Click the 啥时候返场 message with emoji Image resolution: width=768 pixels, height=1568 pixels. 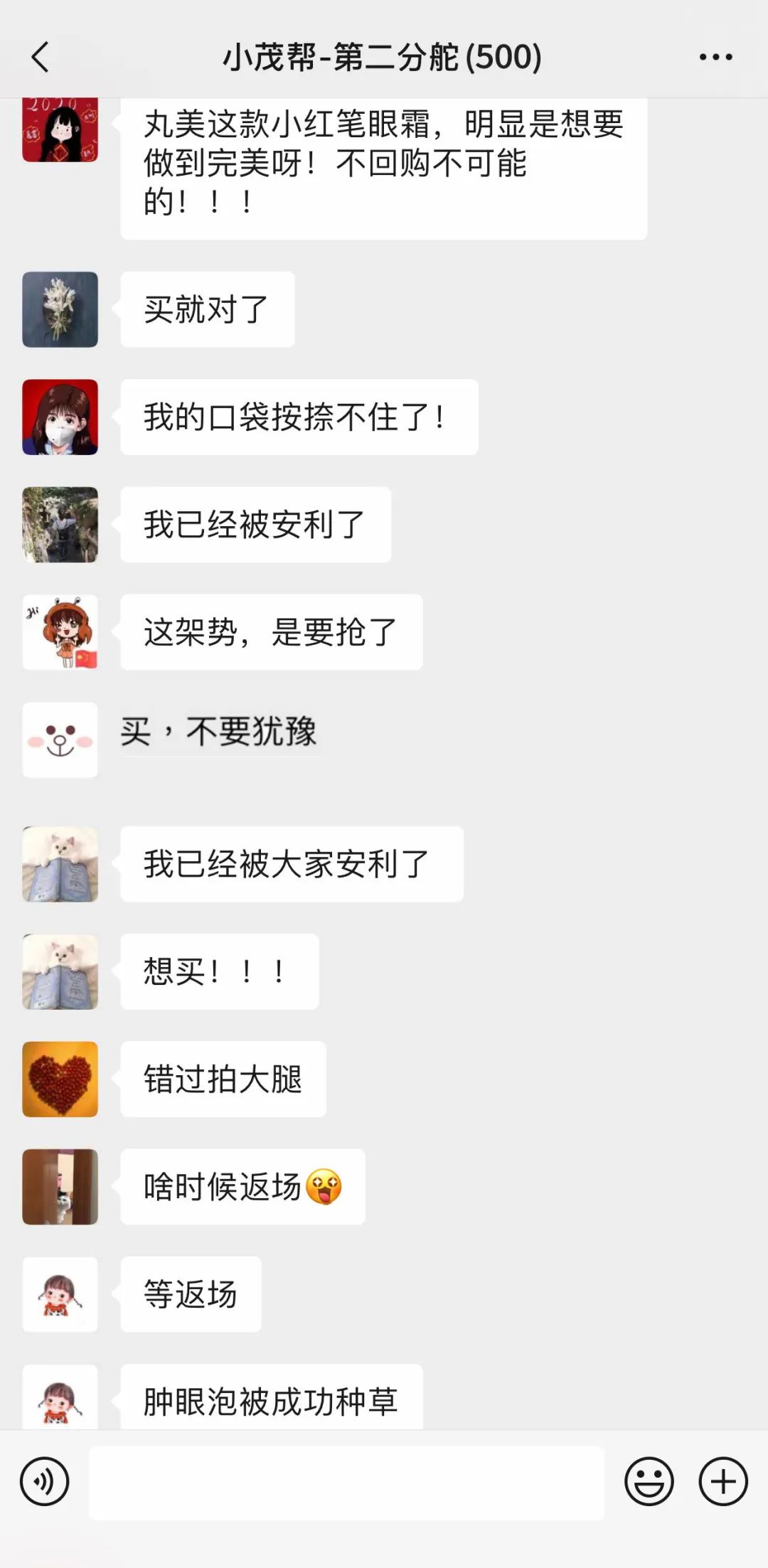pyautogui.click(x=243, y=1187)
